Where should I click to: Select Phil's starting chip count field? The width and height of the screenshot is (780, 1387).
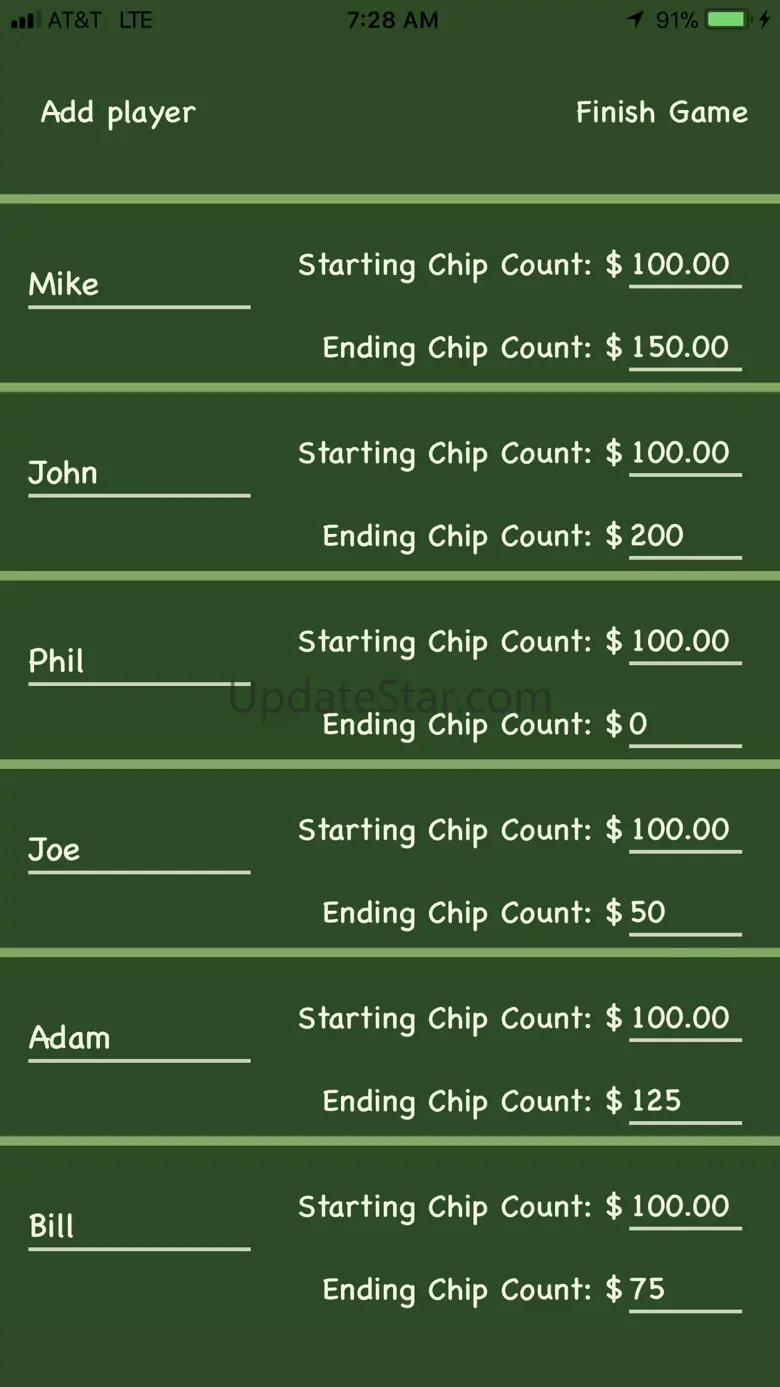[684, 641]
